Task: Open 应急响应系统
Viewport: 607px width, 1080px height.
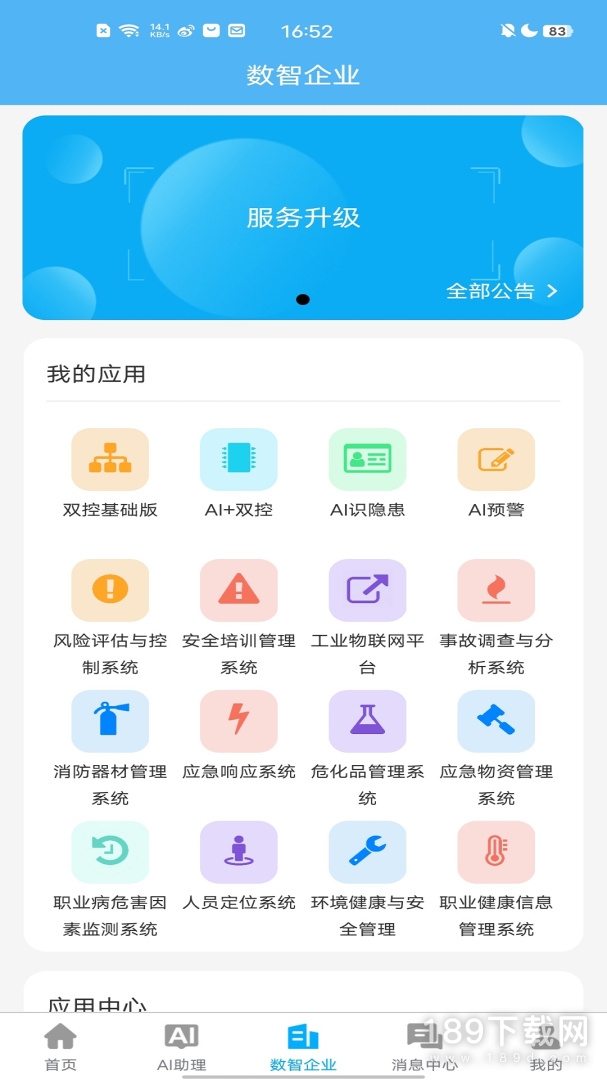Action: coord(238,722)
